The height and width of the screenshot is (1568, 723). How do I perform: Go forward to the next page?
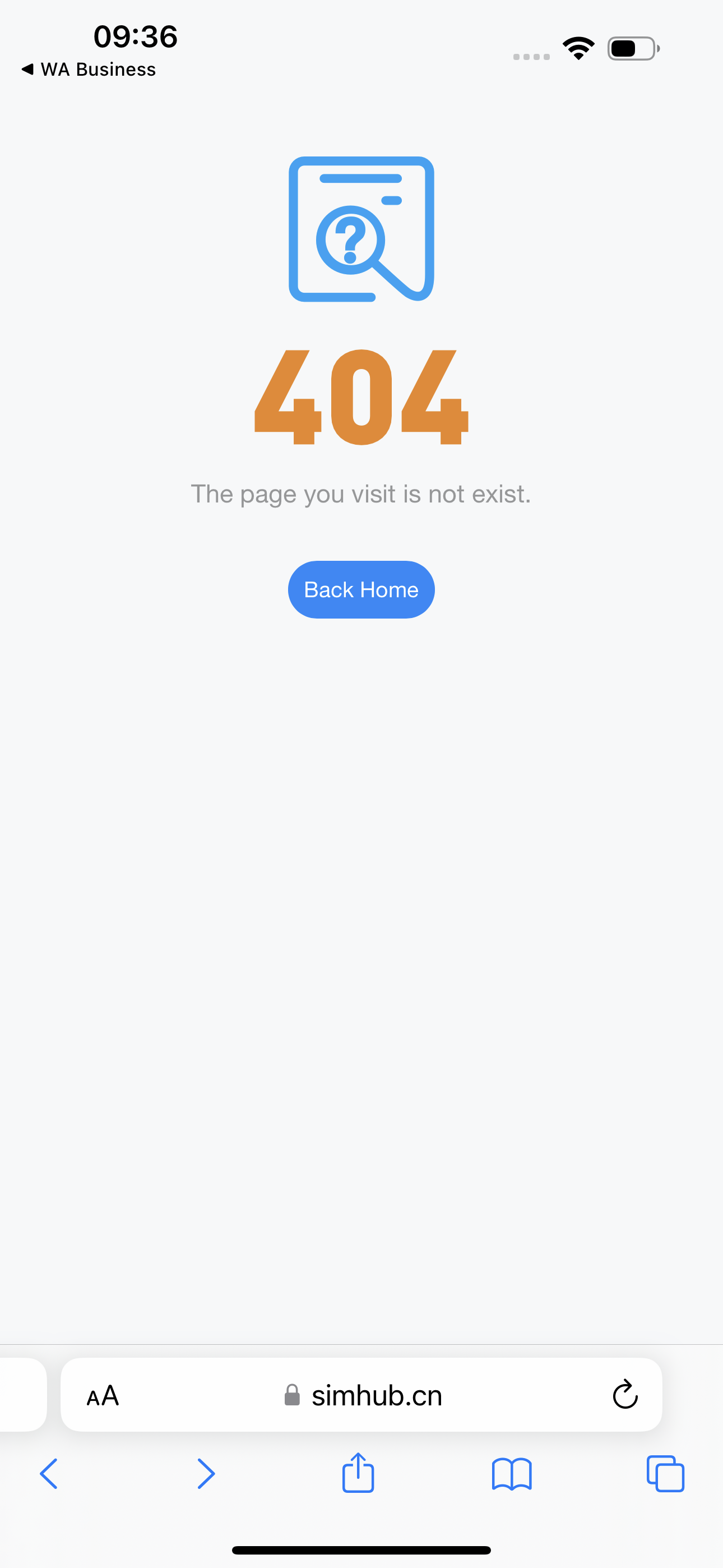click(x=206, y=1474)
